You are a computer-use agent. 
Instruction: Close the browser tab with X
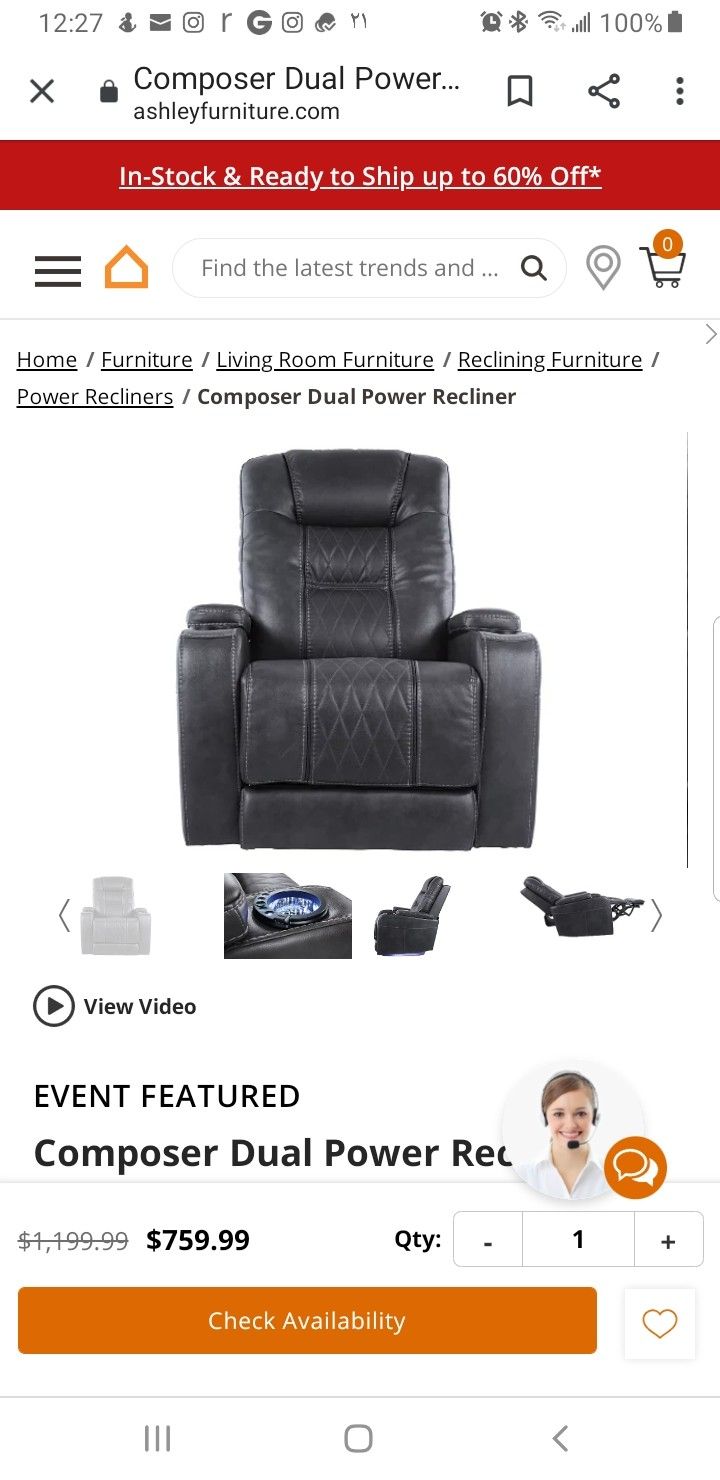click(42, 92)
